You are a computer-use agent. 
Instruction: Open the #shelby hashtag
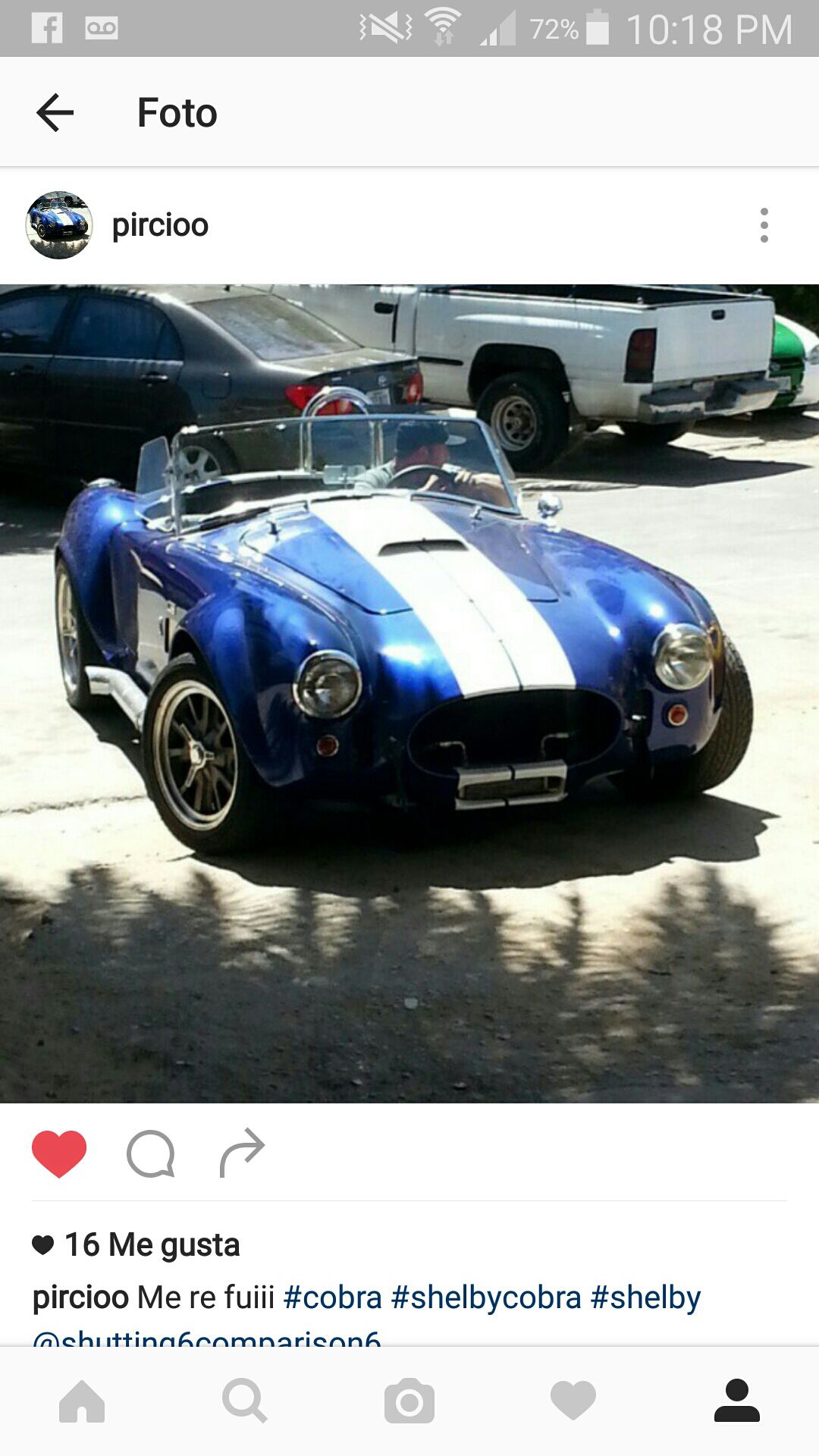click(645, 1297)
